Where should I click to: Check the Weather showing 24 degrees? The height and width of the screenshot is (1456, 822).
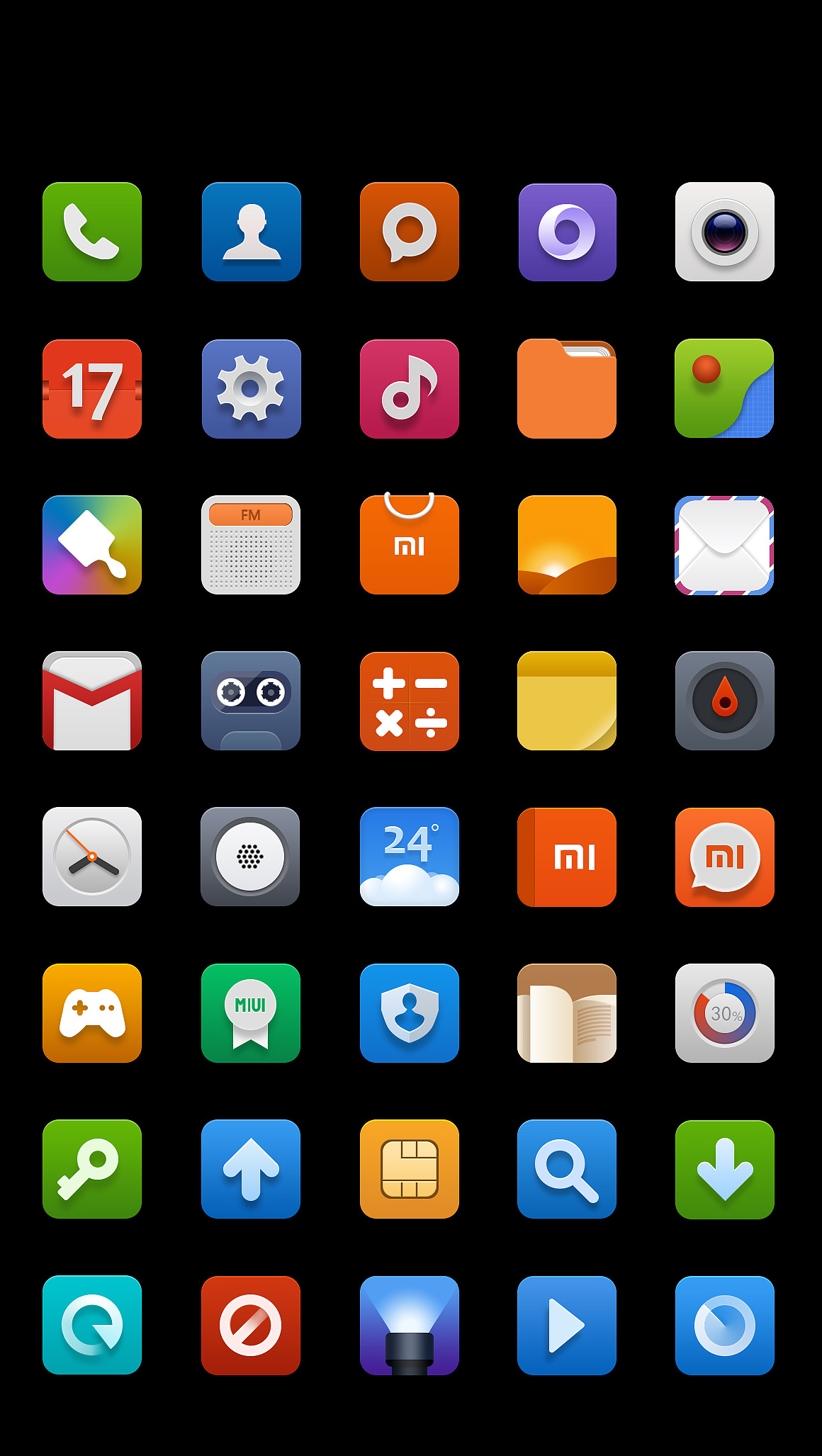pos(408,857)
